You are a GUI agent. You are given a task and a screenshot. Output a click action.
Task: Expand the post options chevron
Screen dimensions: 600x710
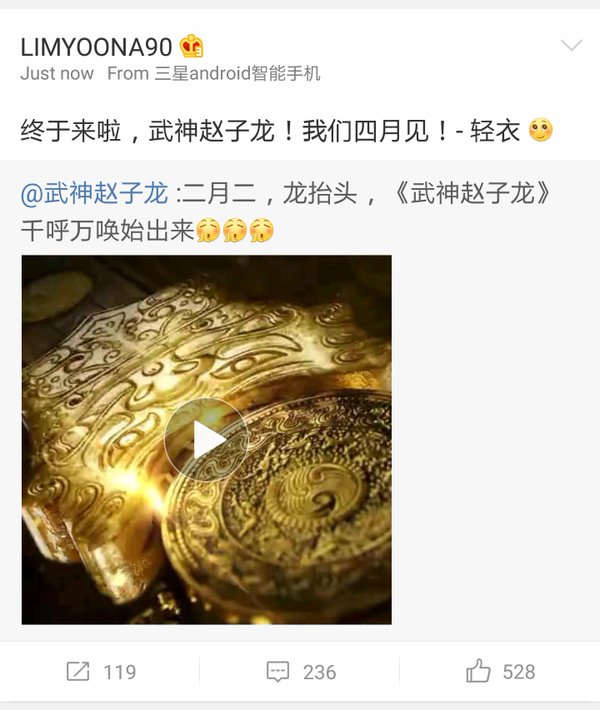572,46
